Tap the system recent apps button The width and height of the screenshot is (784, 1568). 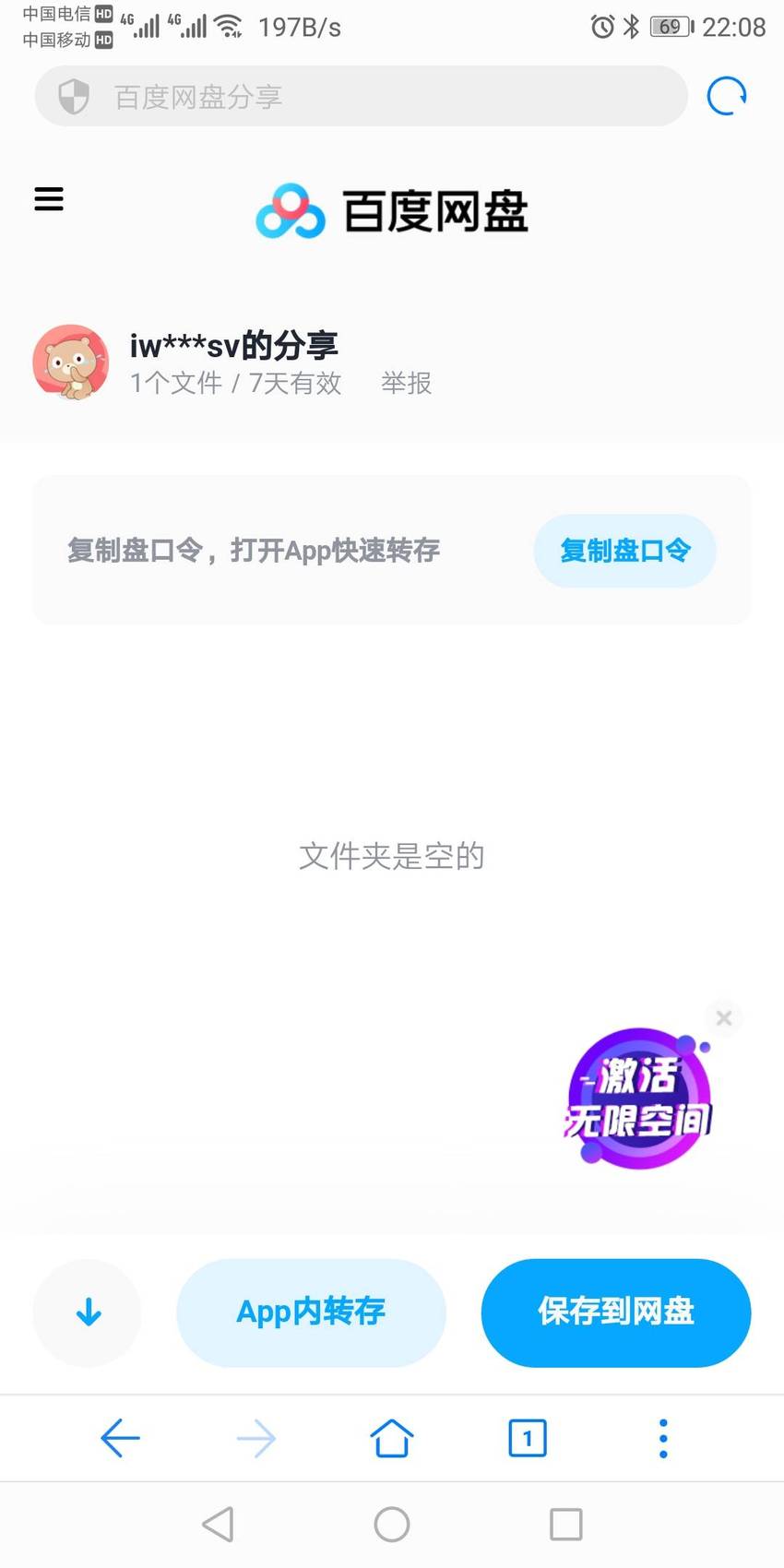click(565, 1525)
